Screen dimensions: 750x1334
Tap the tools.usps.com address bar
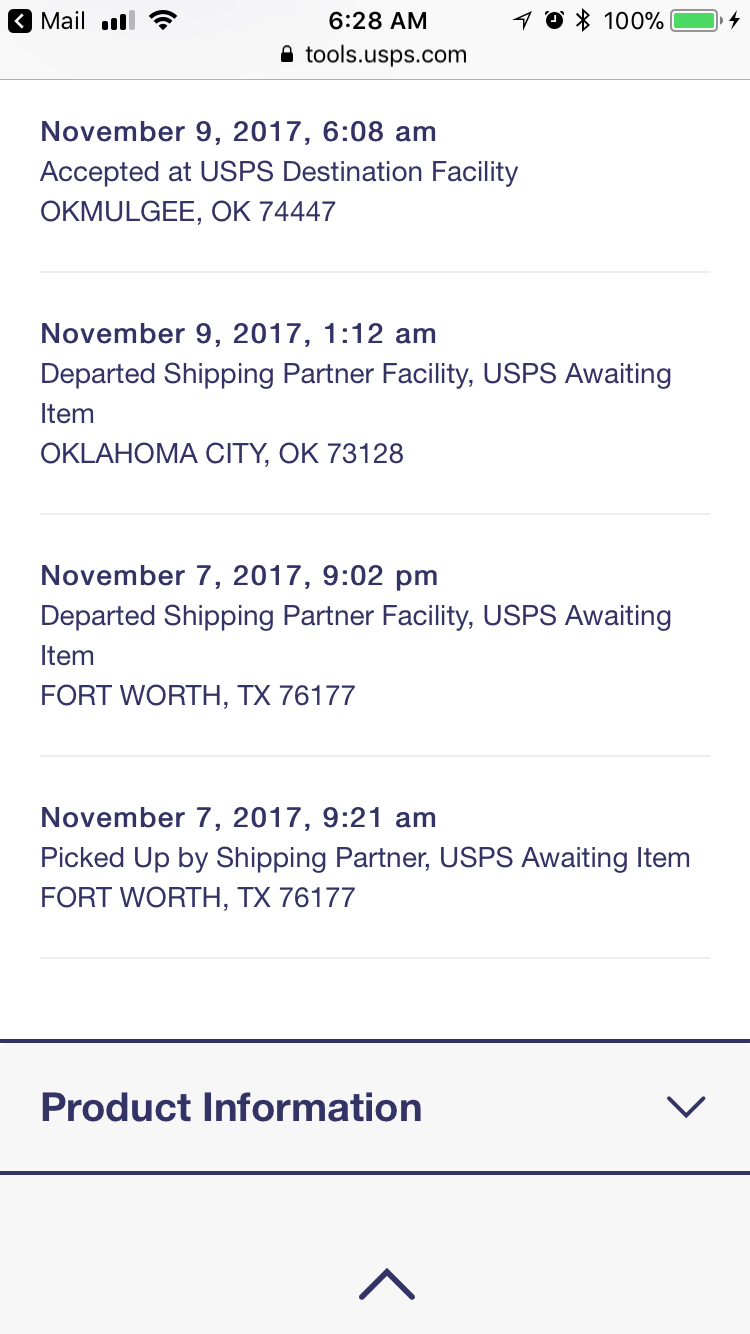(374, 55)
